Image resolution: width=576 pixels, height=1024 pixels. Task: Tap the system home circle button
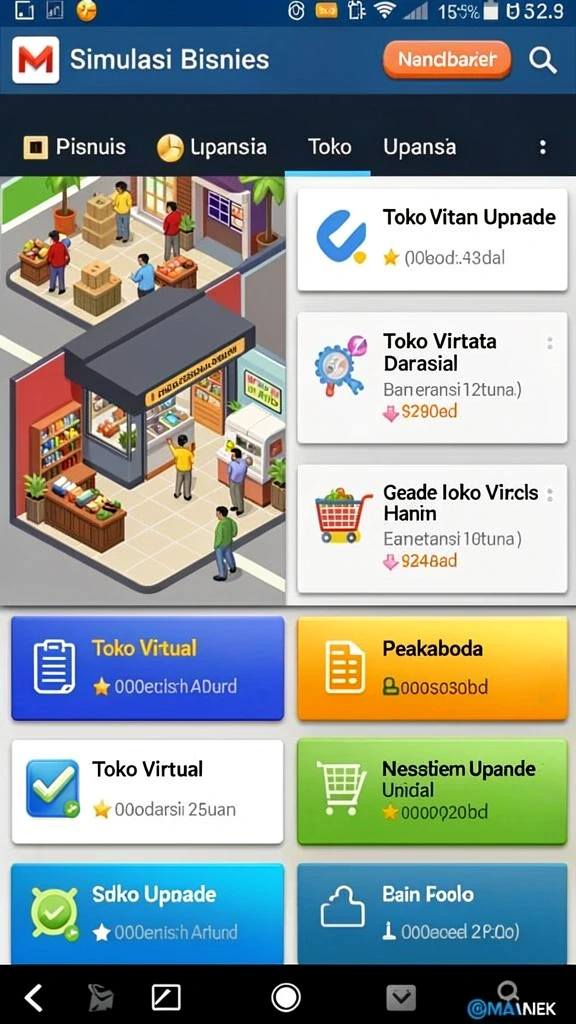285,997
